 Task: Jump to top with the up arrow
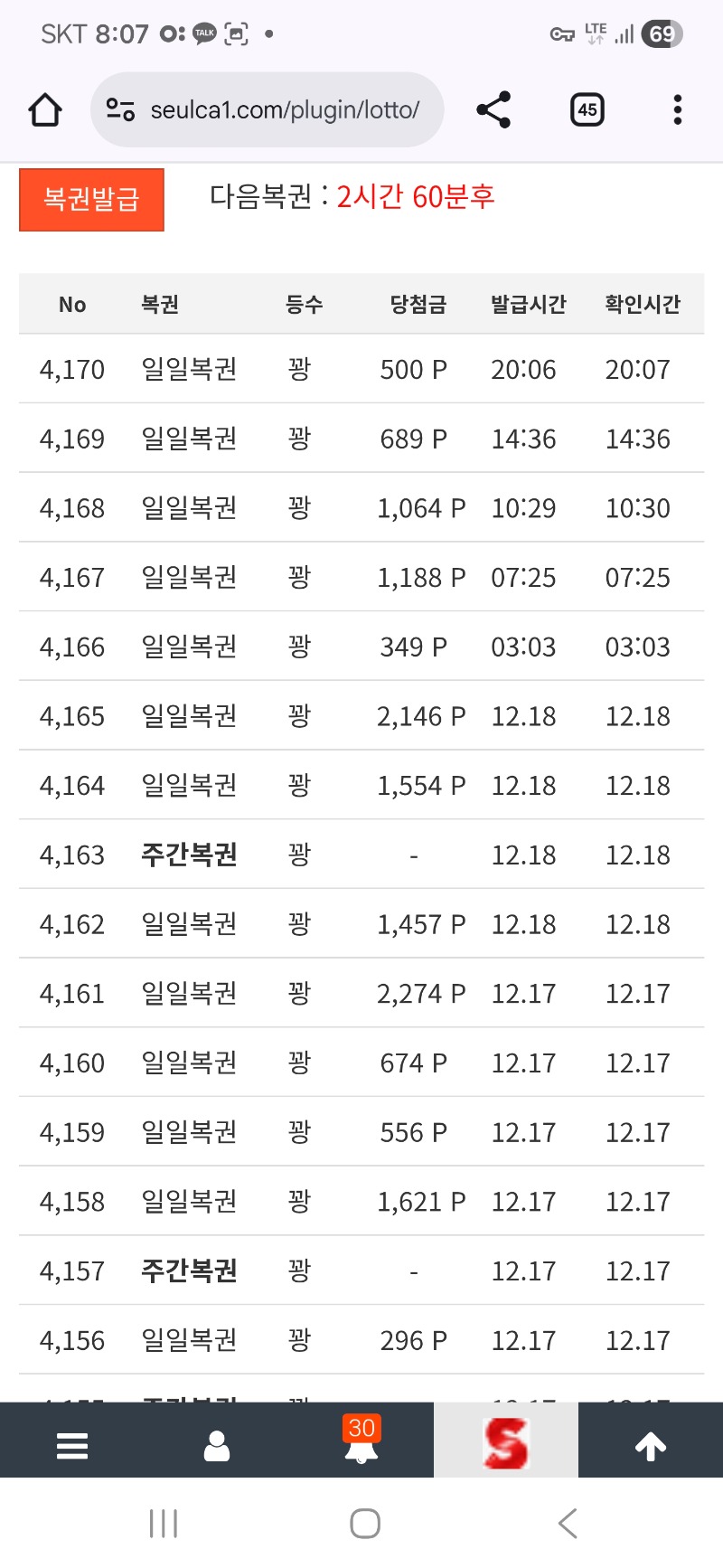click(651, 1445)
